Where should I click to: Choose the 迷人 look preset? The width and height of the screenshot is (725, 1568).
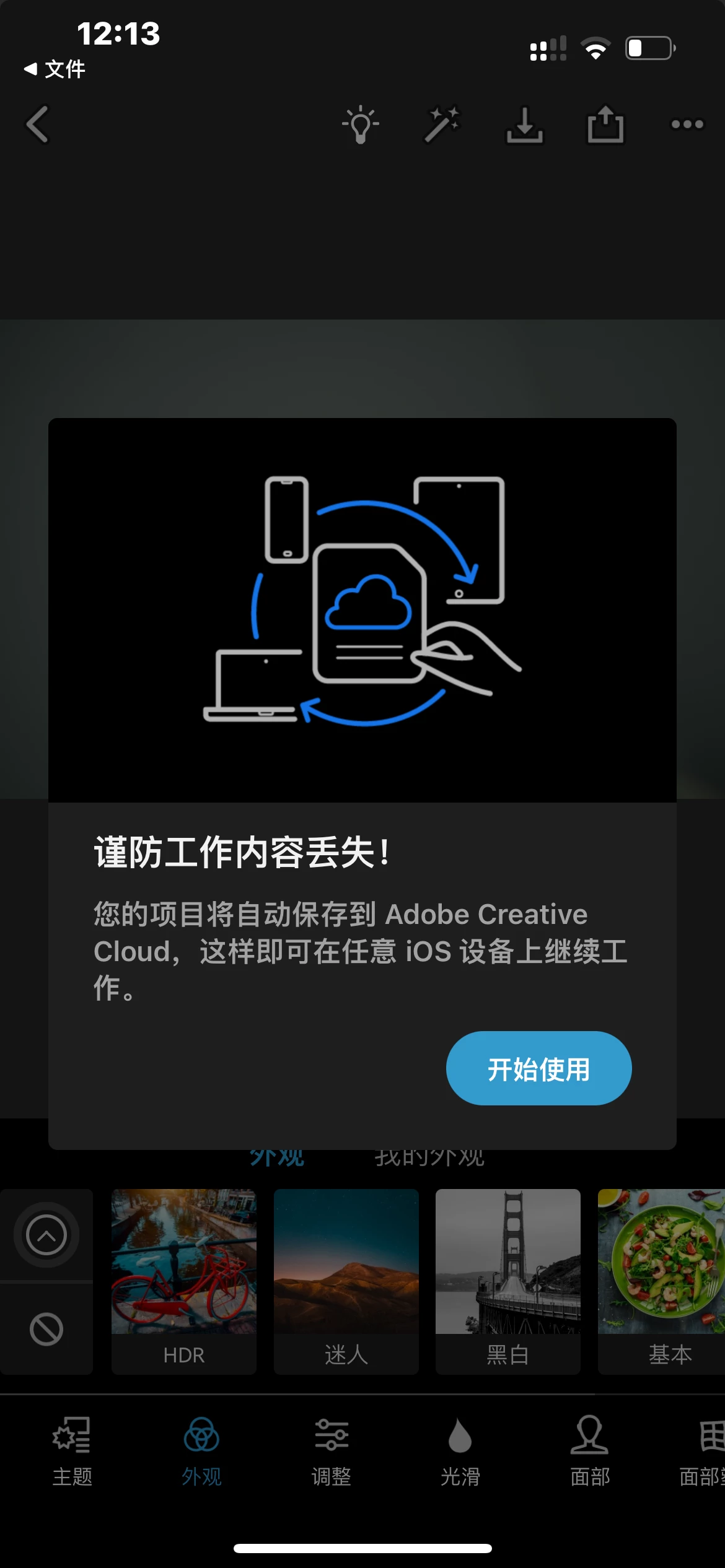346,1279
